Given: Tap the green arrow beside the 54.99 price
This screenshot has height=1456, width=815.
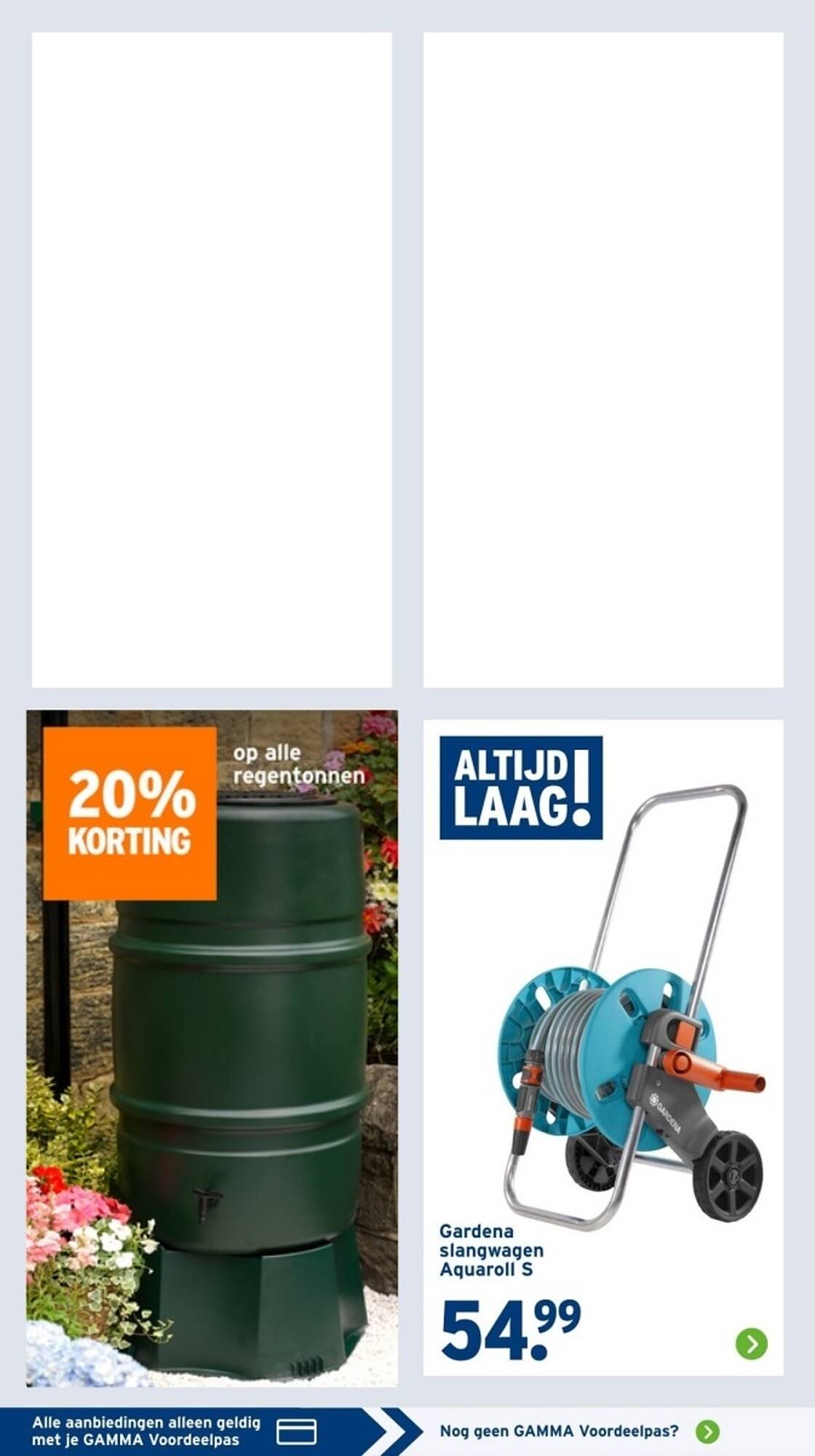Looking at the screenshot, I should (752, 1343).
